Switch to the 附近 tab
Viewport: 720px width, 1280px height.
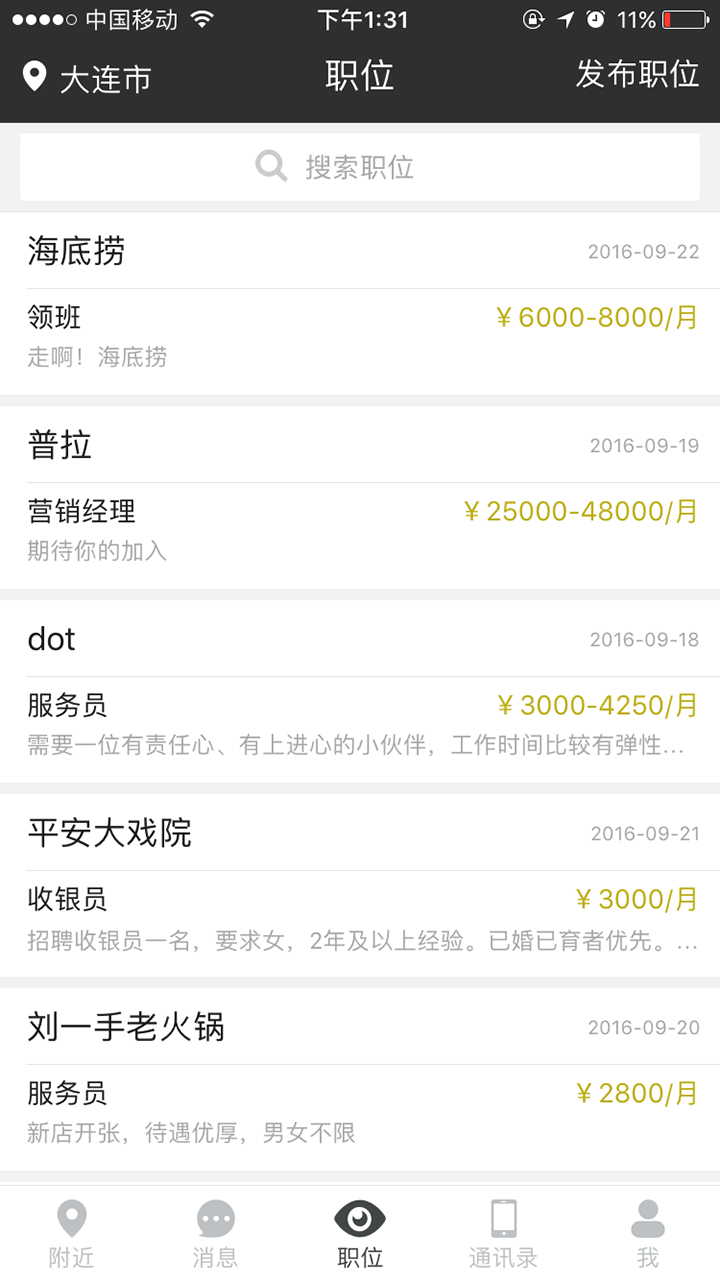[72, 1234]
